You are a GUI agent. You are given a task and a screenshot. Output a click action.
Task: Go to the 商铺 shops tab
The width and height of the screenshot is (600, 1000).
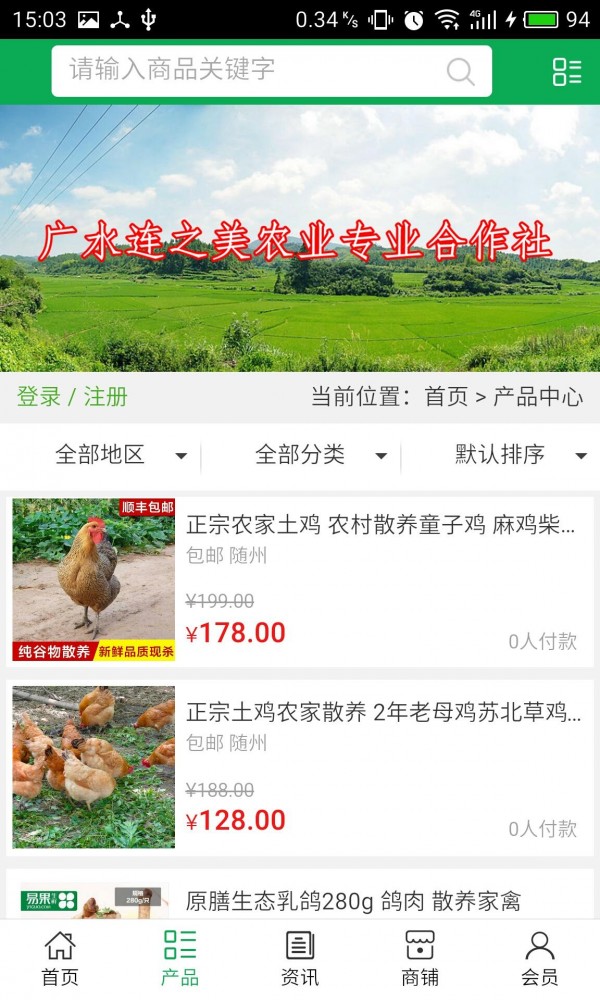tap(420, 958)
